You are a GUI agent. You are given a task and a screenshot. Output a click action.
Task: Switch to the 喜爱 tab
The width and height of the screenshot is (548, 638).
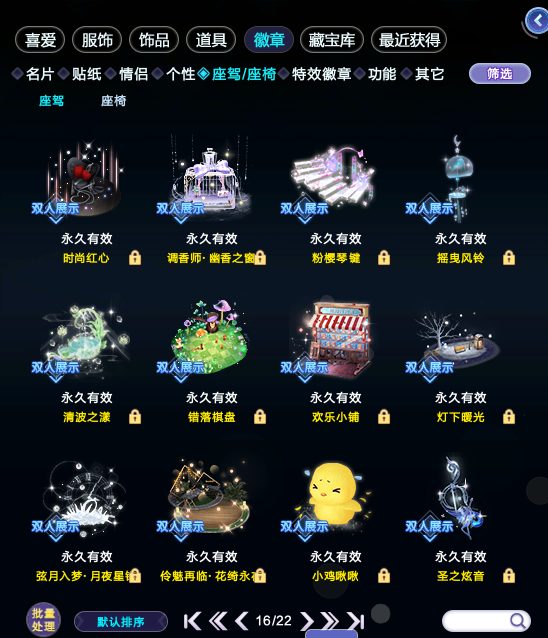coord(40,40)
